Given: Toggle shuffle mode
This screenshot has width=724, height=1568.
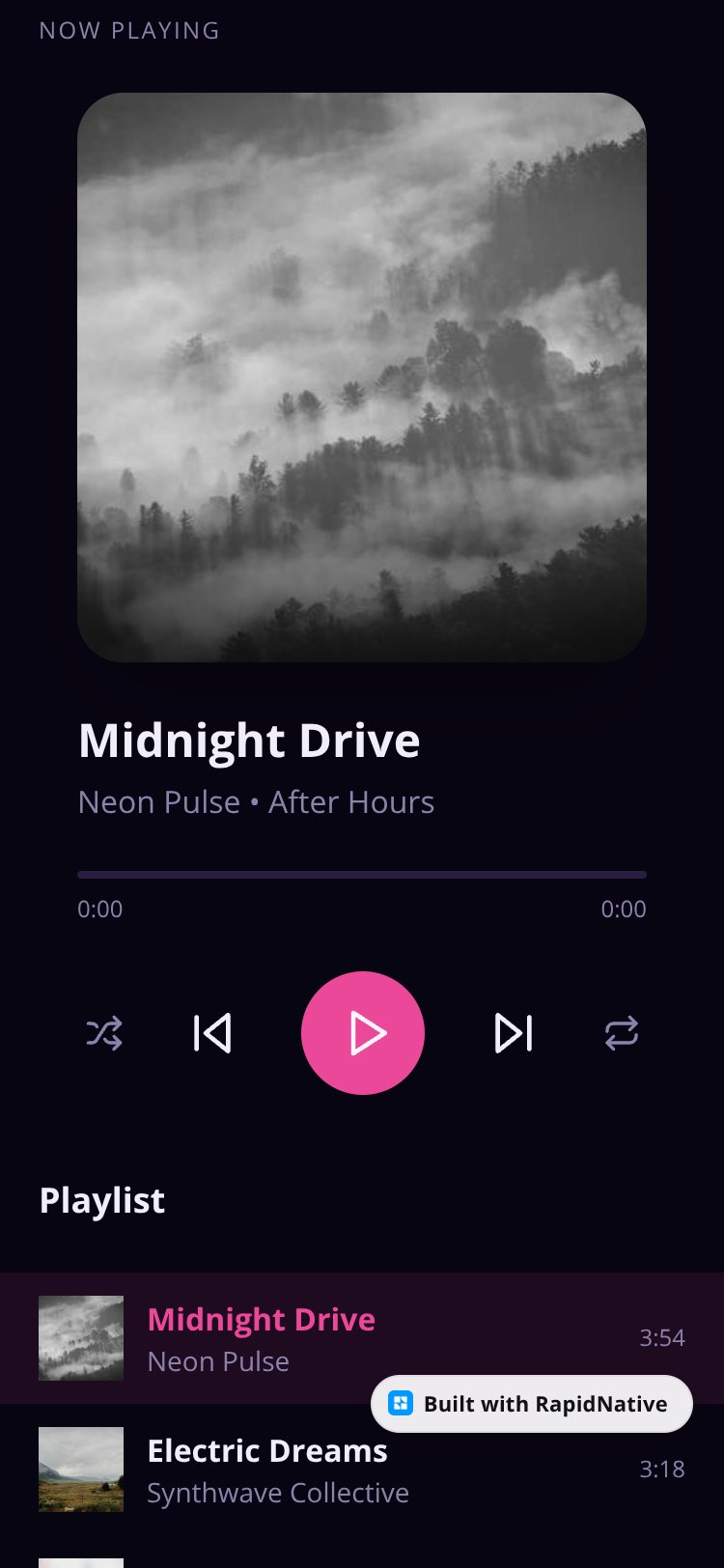Looking at the screenshot, I should coord(104,1033).
